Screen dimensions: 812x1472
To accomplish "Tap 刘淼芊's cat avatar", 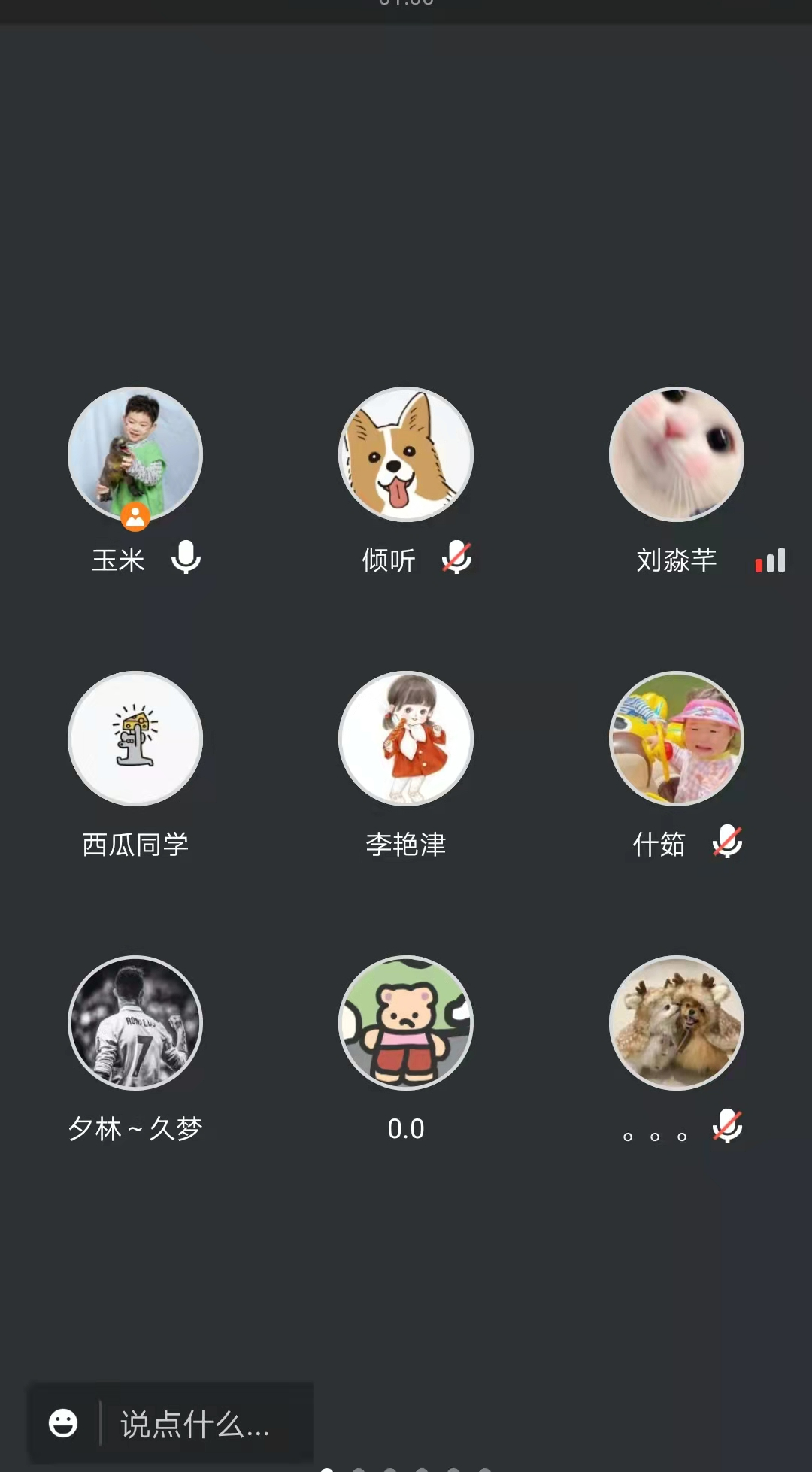I will pos(677,454).
